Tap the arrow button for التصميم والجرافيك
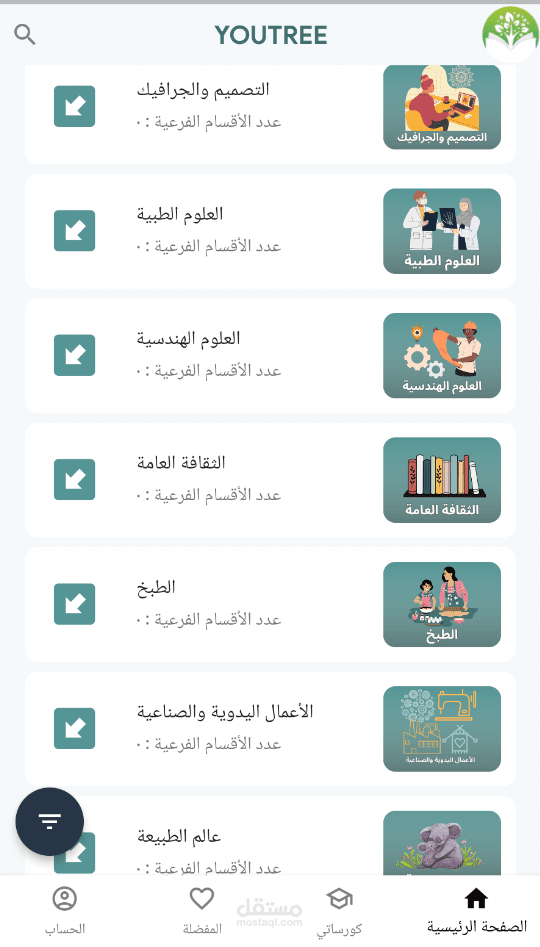This screenshot has height=947, width=540. pyautogui.click(x=74, y=106)
